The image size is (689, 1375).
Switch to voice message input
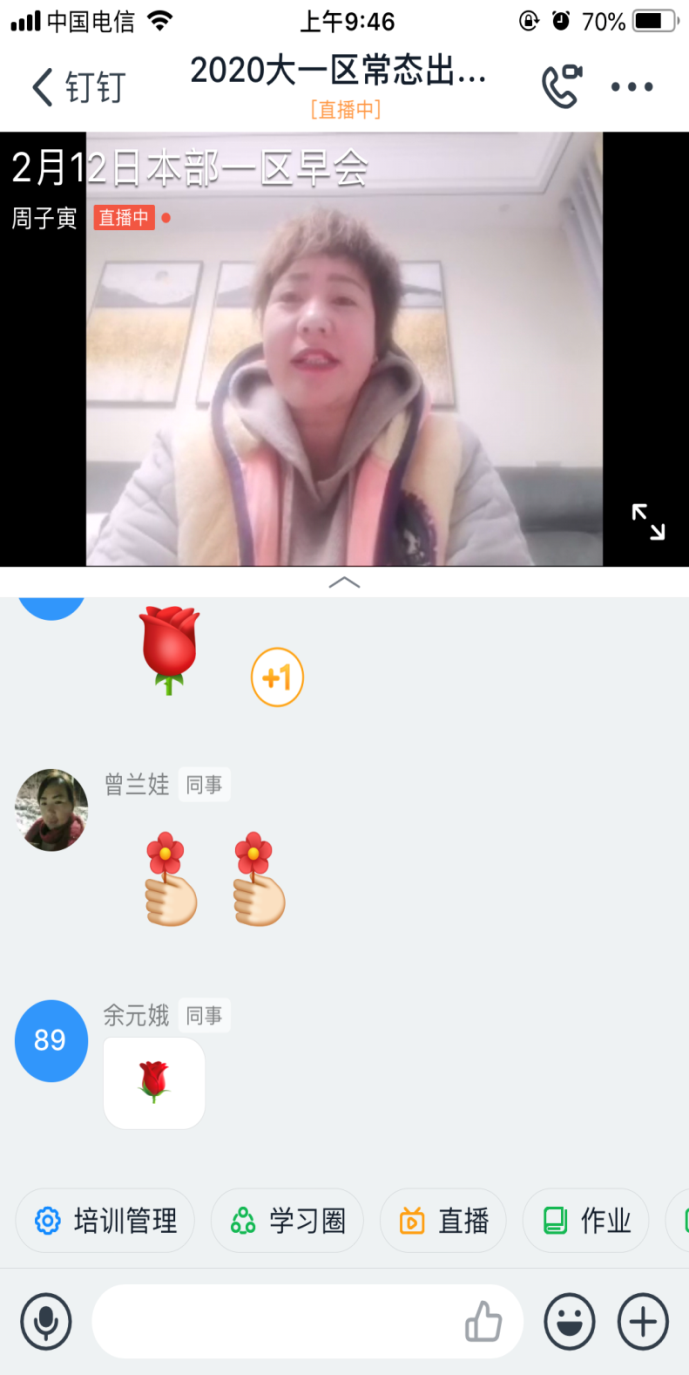[x=46, y=1322]
